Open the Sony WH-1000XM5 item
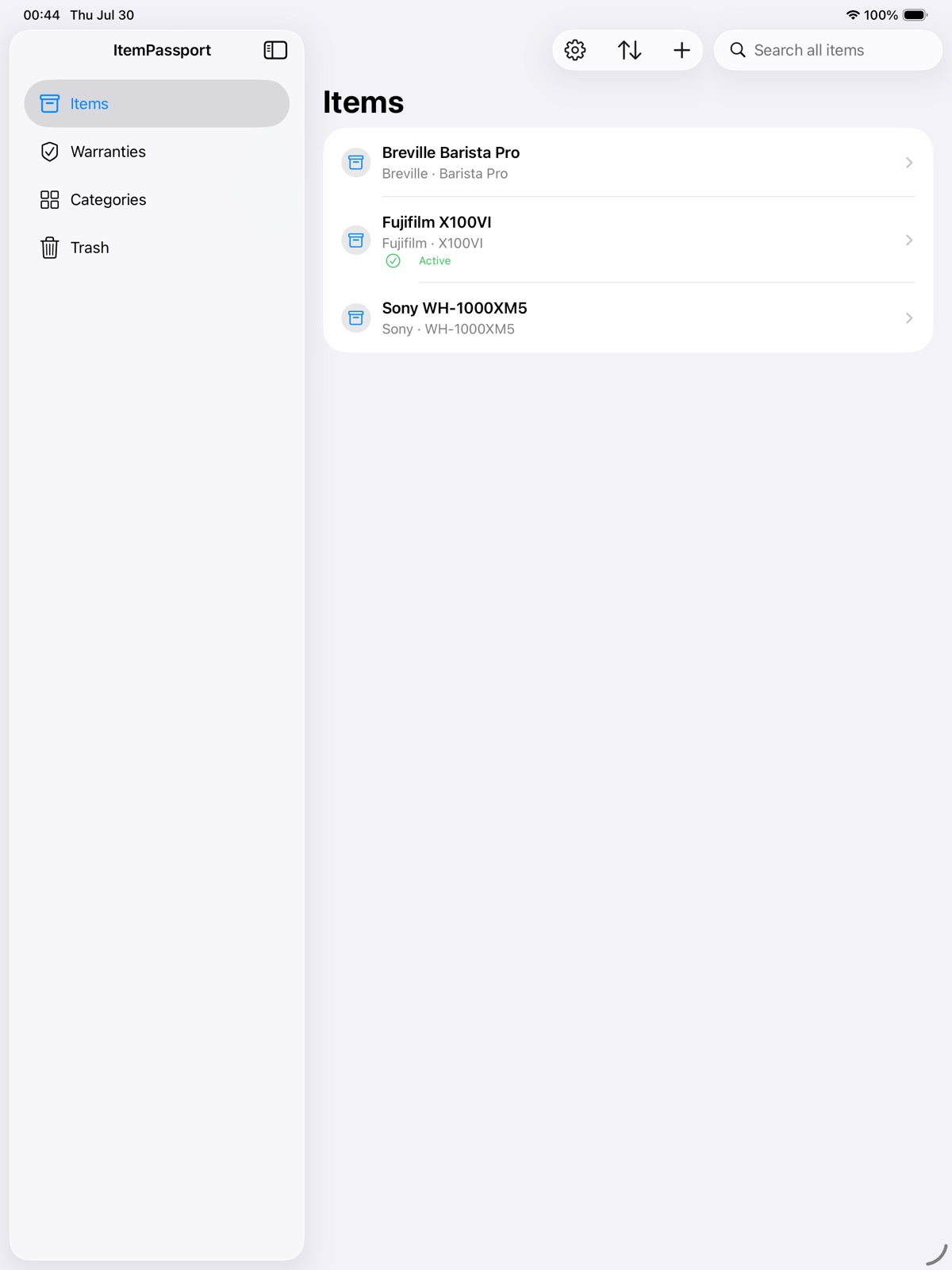 (628, 317)
